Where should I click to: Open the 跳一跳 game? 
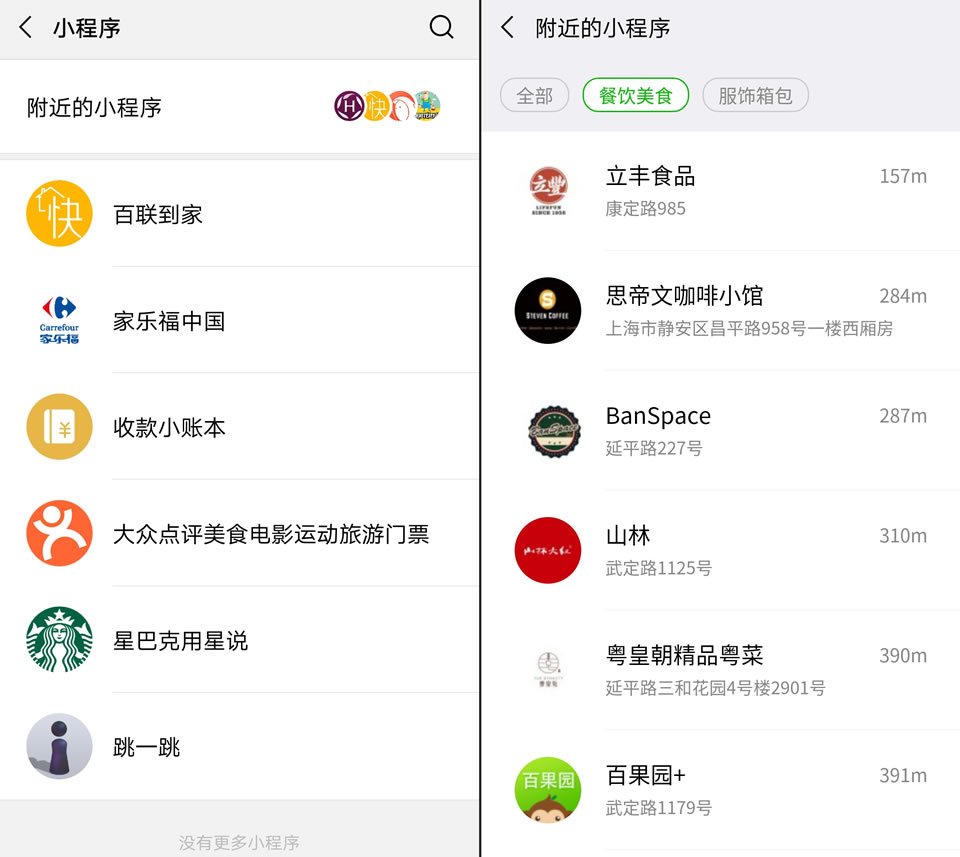pos(240,747)
